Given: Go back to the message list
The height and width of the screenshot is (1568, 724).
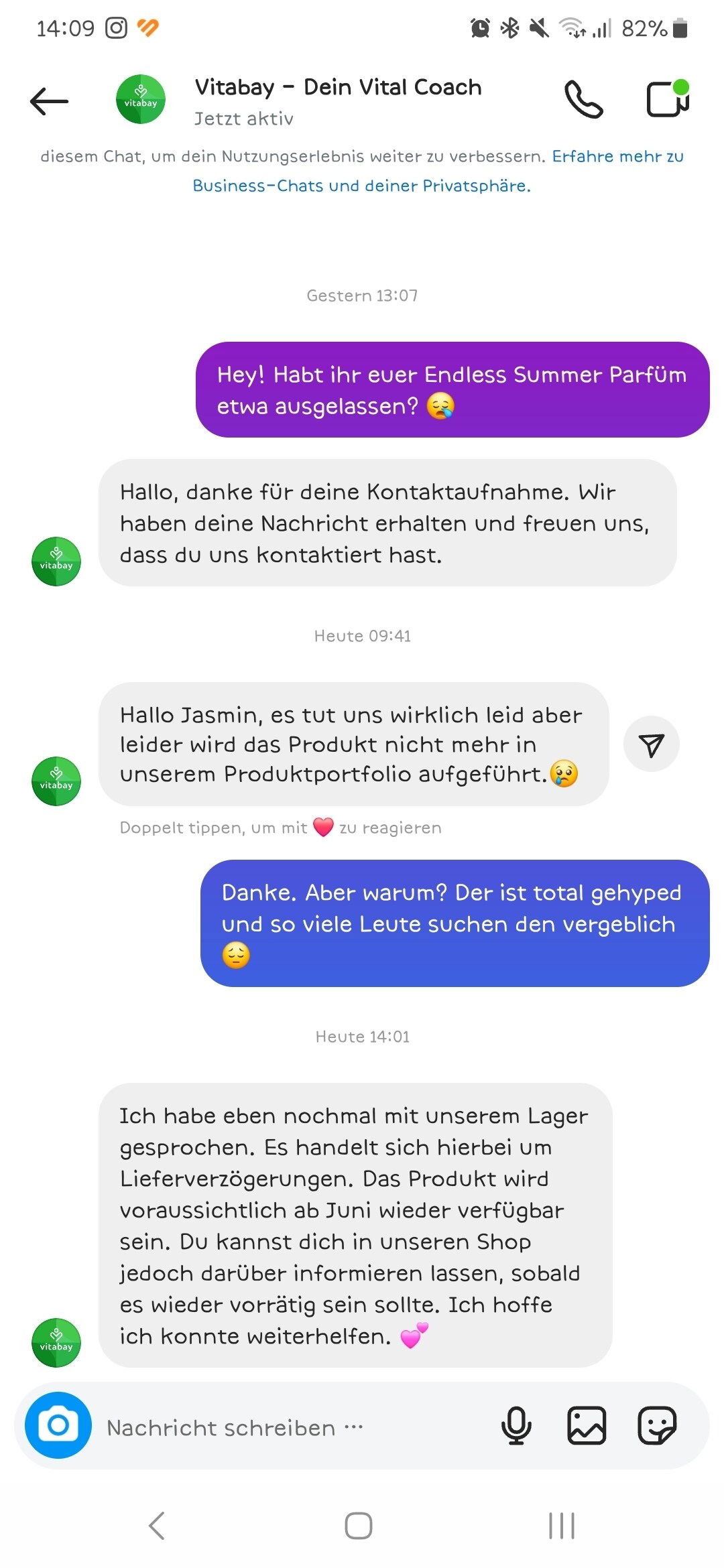Looking at the screenshot, I should point(49,101).
